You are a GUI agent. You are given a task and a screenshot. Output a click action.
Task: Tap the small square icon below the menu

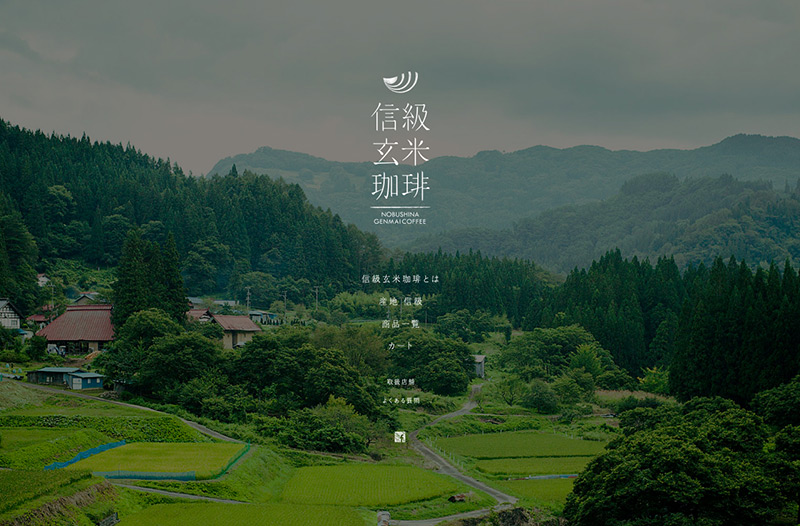[400, 437]
